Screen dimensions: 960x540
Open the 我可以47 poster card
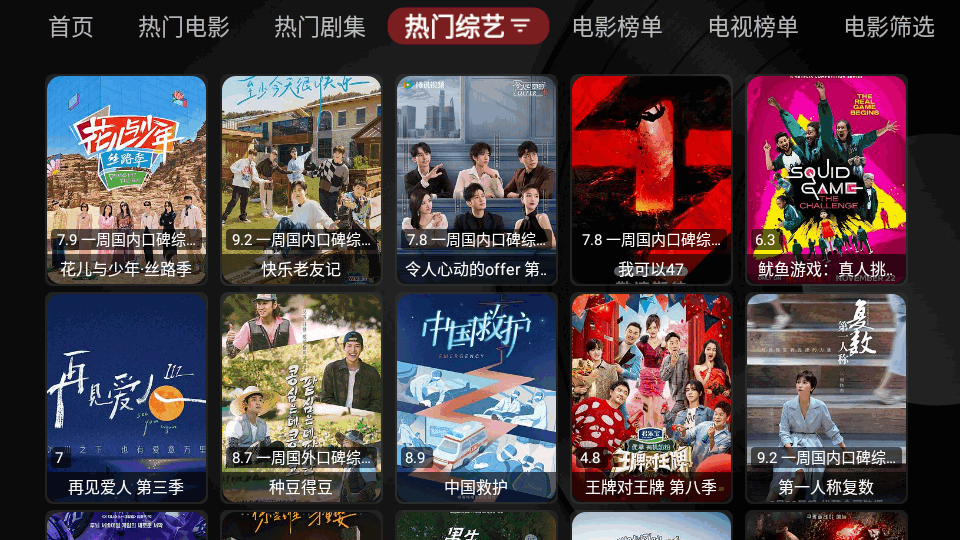coord(651,180)
